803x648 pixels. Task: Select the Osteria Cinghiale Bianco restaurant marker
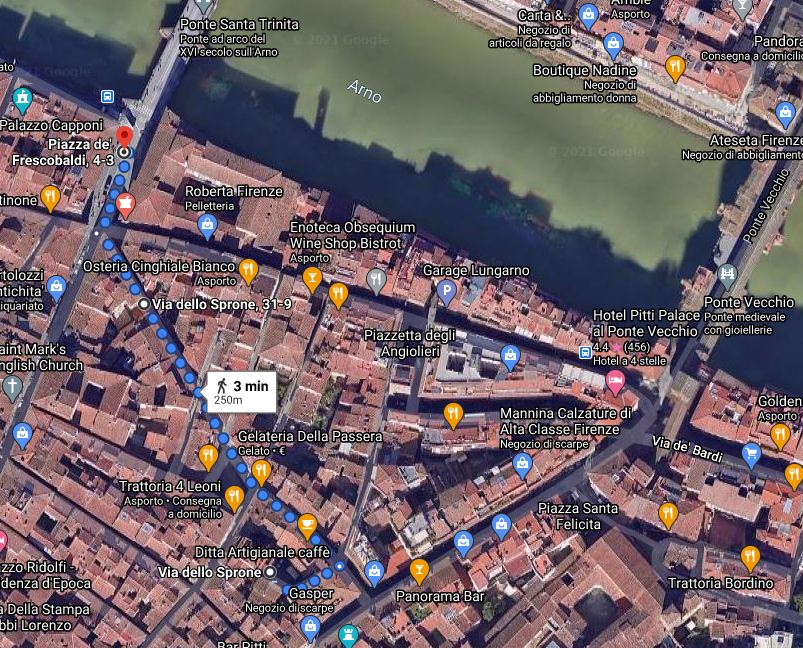coord(249,268)
